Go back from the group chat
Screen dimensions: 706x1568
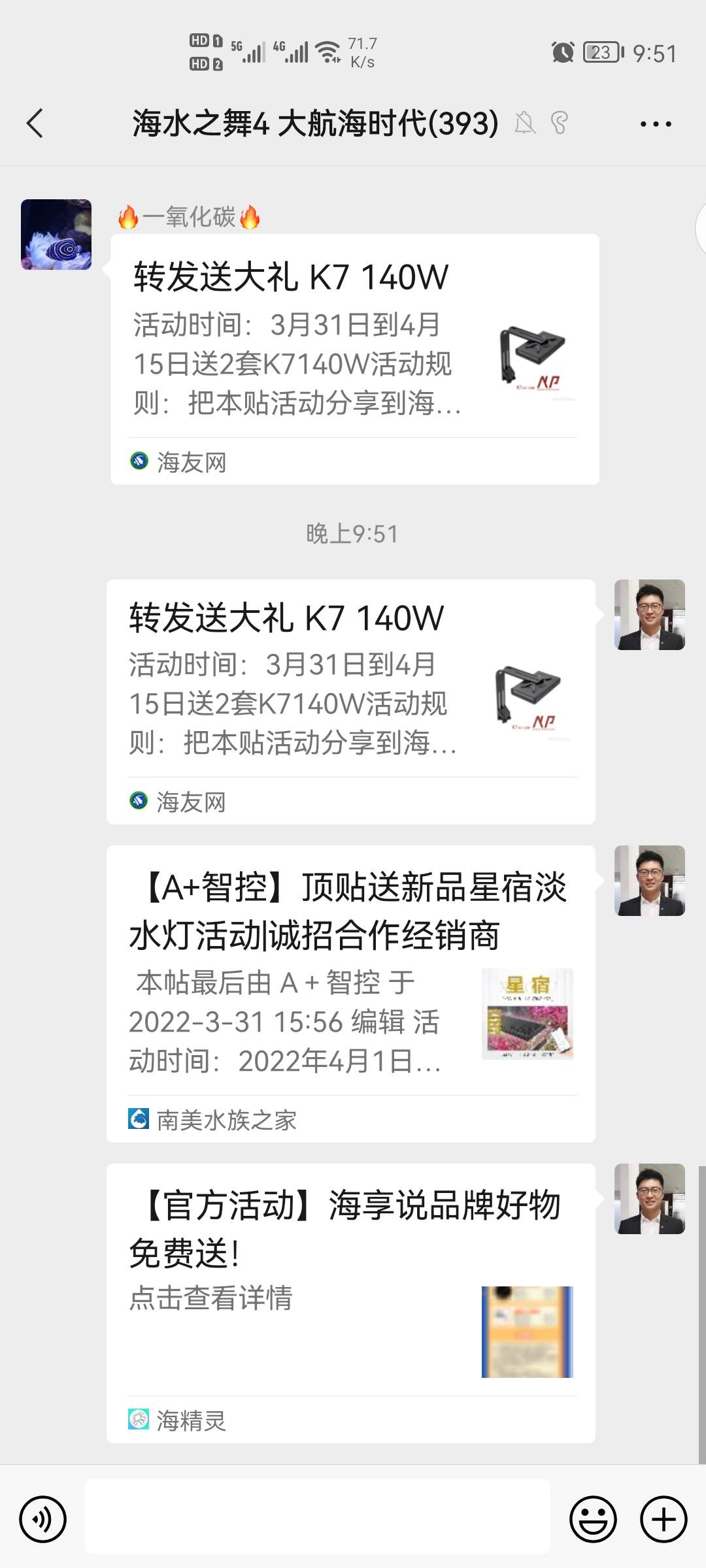pos(35,123)
